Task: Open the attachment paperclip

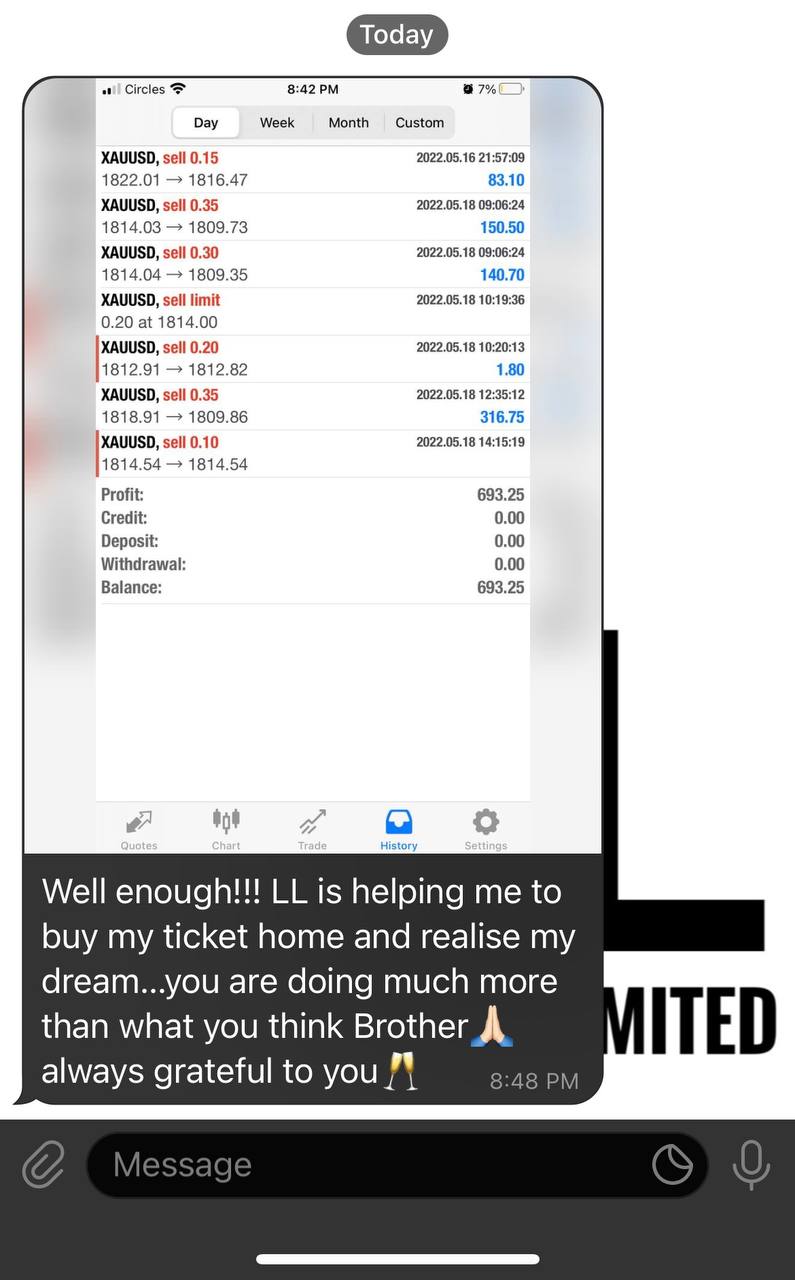Action: click(43, 1165)
